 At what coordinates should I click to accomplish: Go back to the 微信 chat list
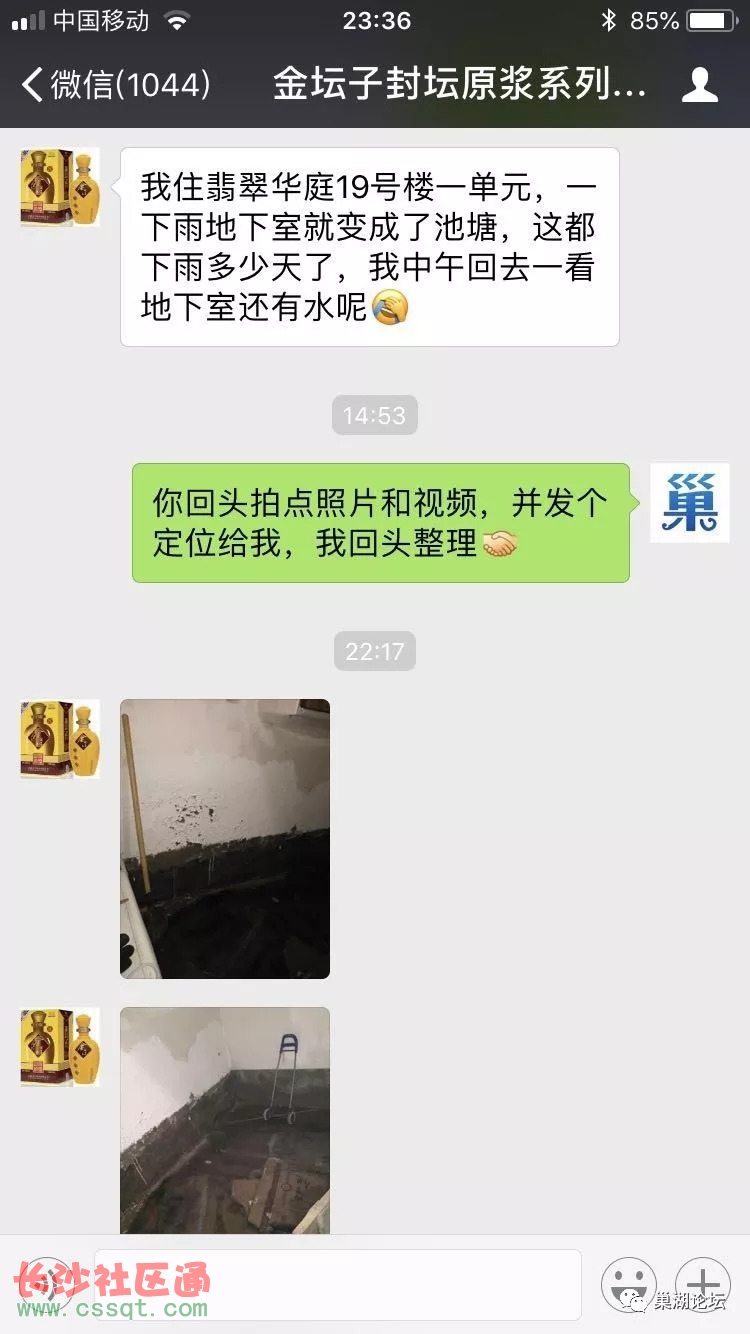(115, 85)
